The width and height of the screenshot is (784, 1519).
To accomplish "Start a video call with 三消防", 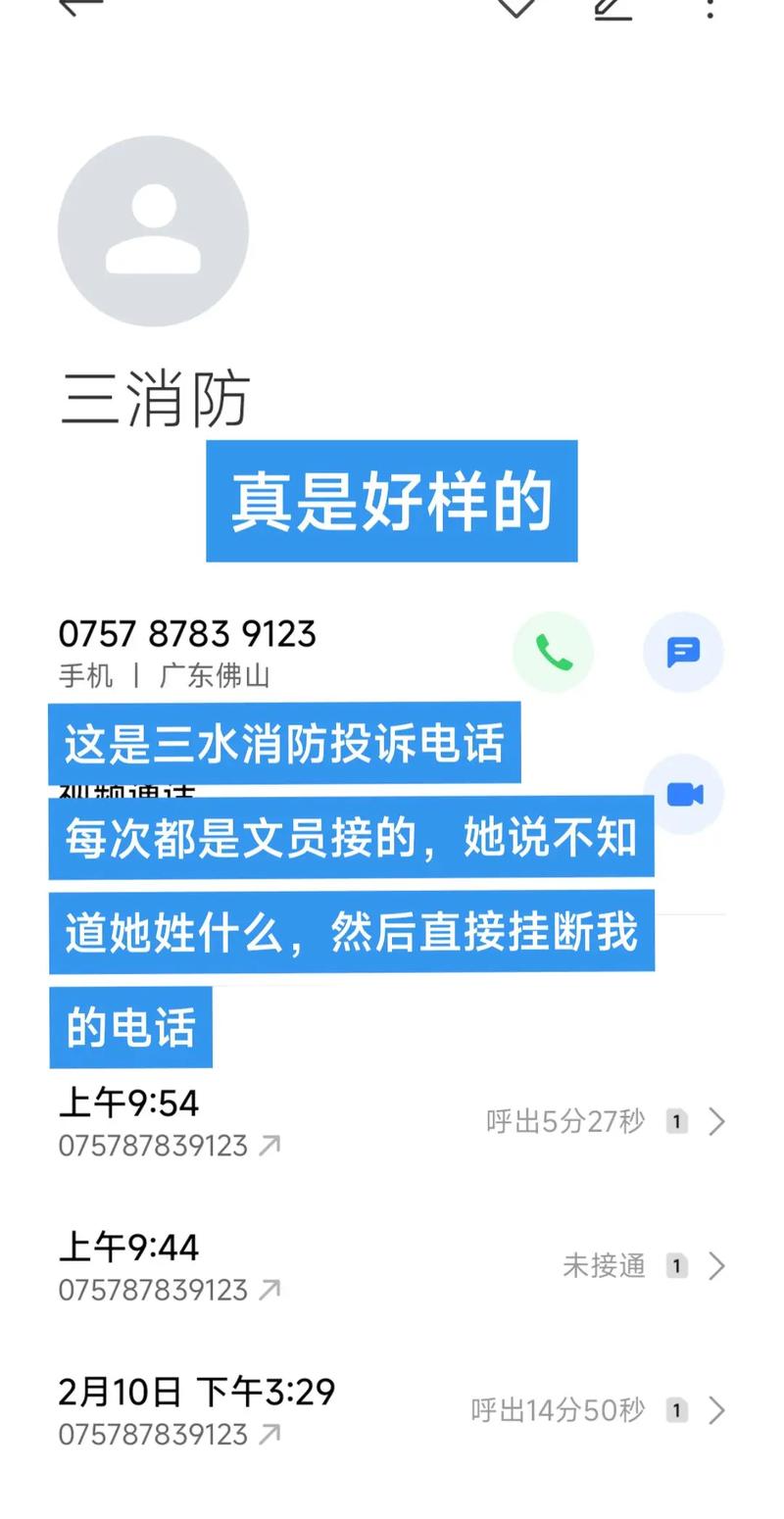I will [x=684, y=794].
